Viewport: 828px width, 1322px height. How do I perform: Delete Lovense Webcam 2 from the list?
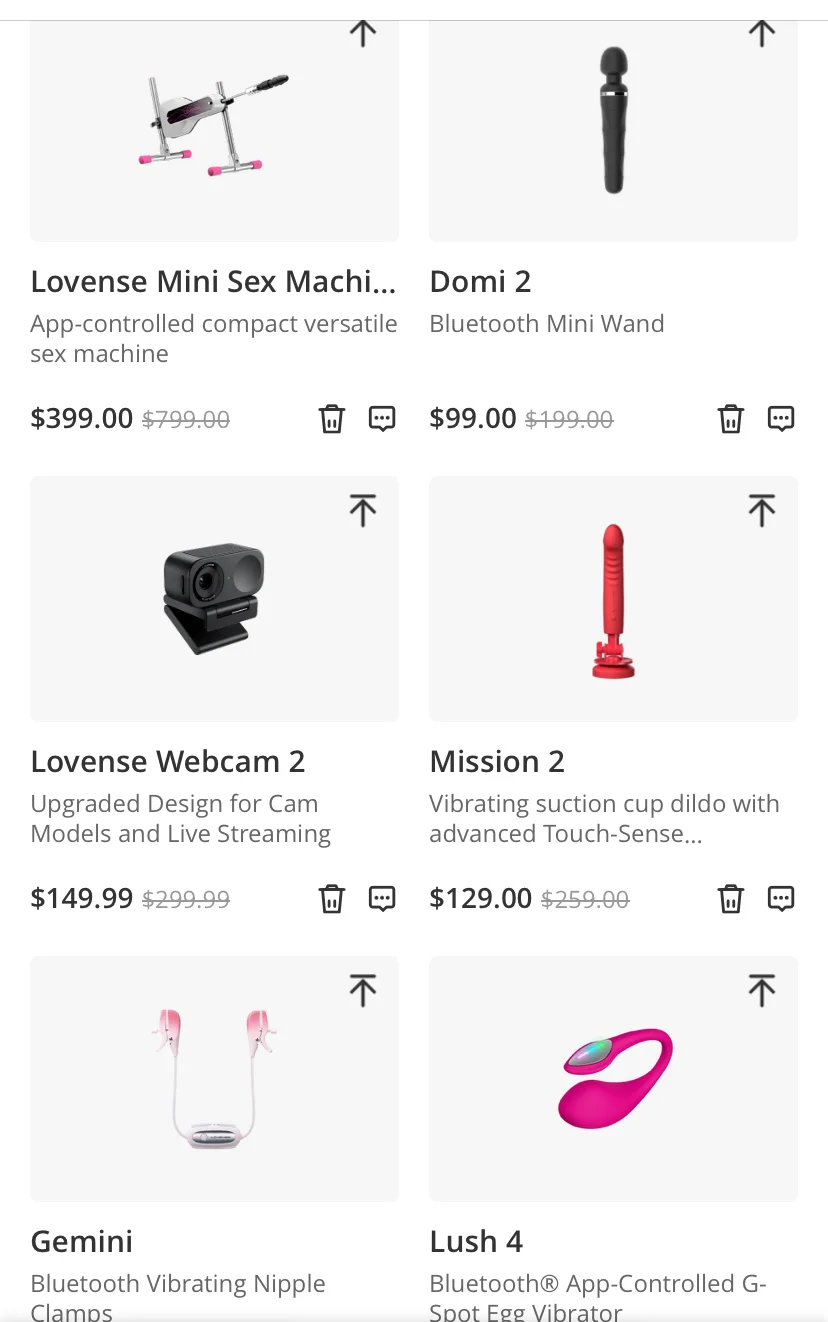[x=331, y=899]
